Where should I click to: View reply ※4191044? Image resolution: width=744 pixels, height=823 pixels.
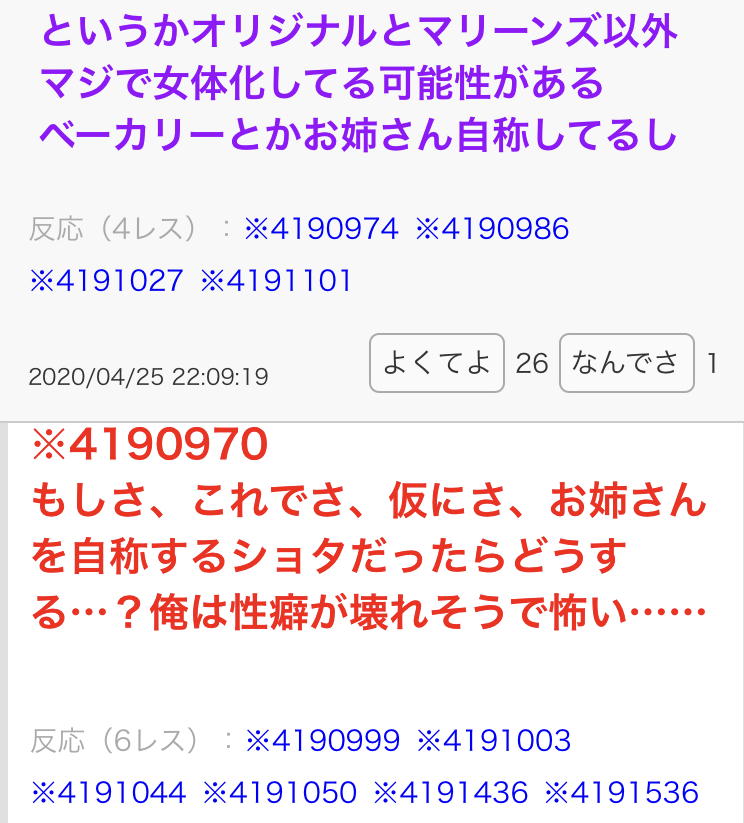coord(108,793)
